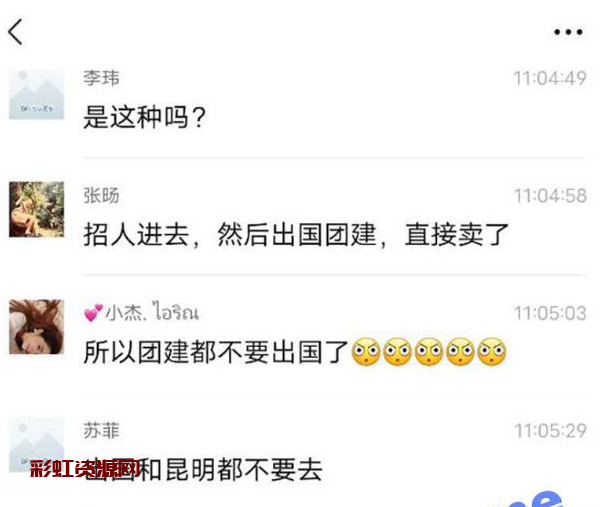This screenshot has height=507, width=603.
Task: Open 张旸's message about 出国团建
Action: pos(297,235)
